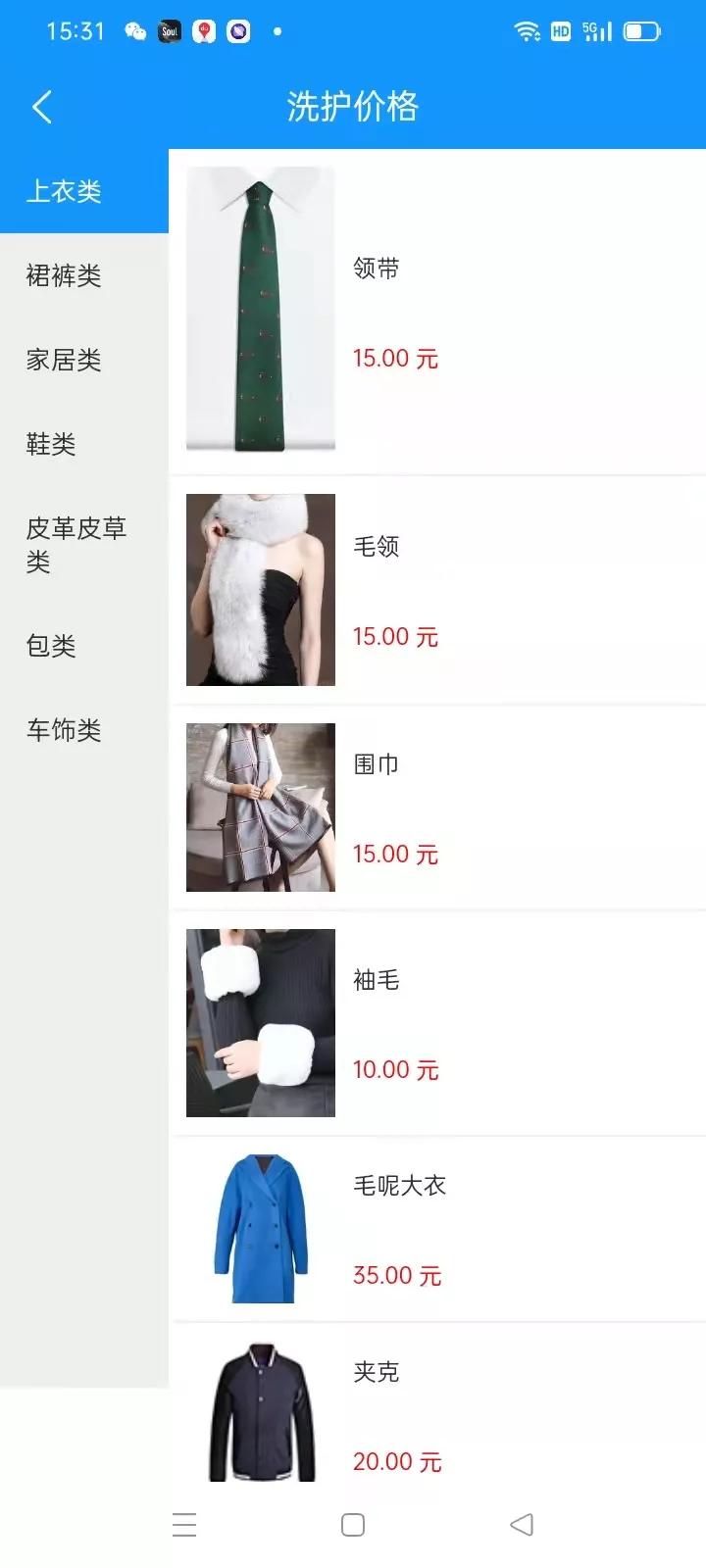Tap the back triangle in the navigation bar
This screenshot has width=706, height=1568.
(521, 1525)
